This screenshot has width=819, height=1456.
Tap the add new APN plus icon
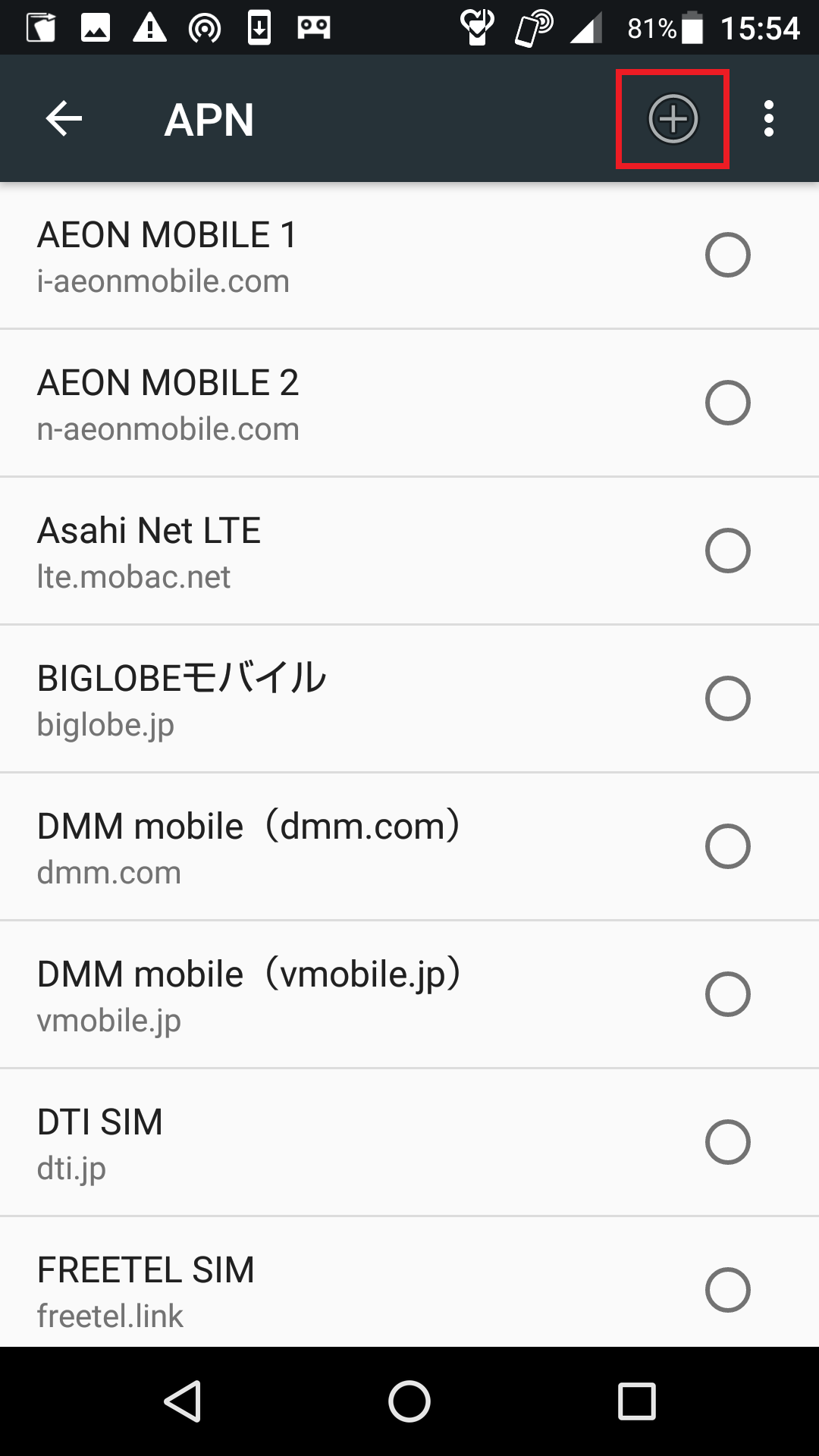tap(672, 118)
